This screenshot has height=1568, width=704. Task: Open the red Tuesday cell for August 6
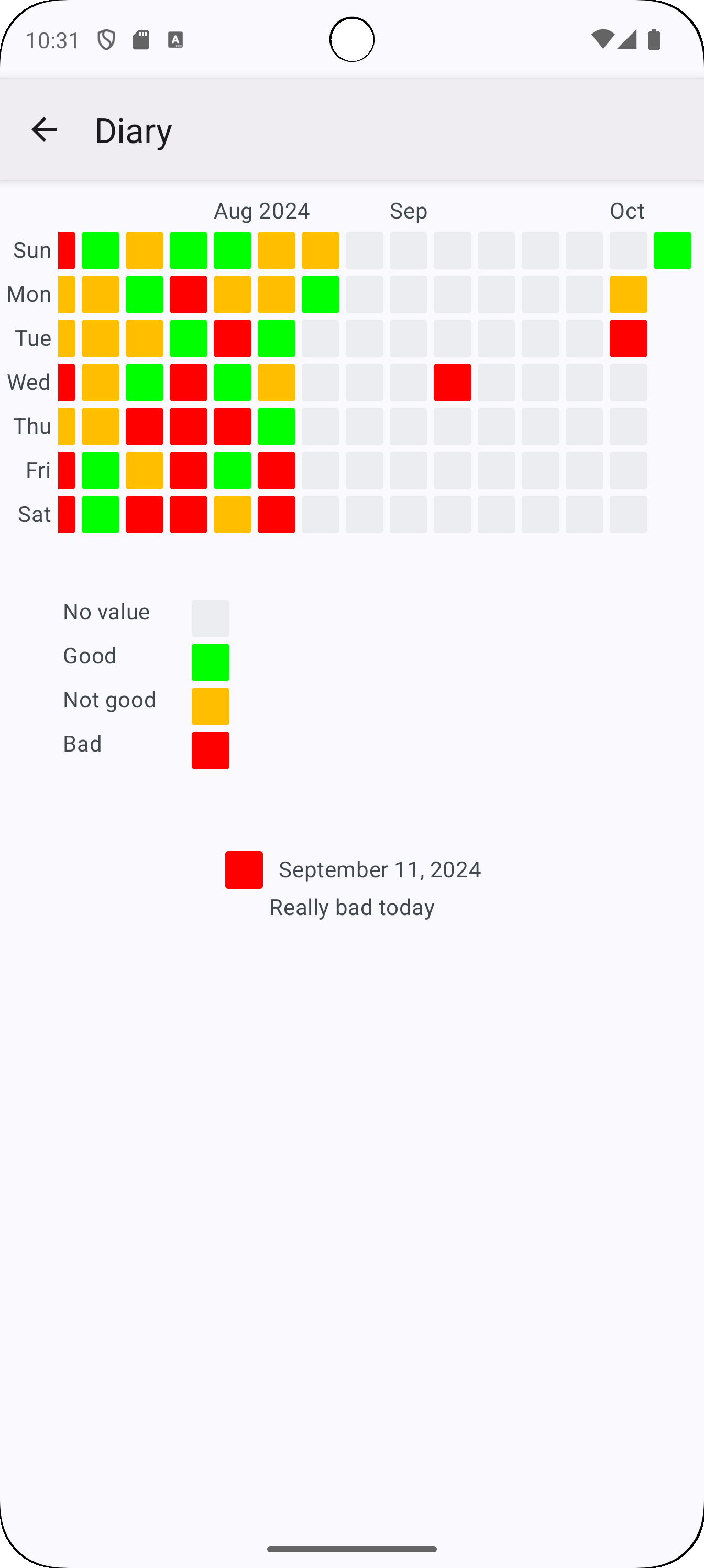233,339
